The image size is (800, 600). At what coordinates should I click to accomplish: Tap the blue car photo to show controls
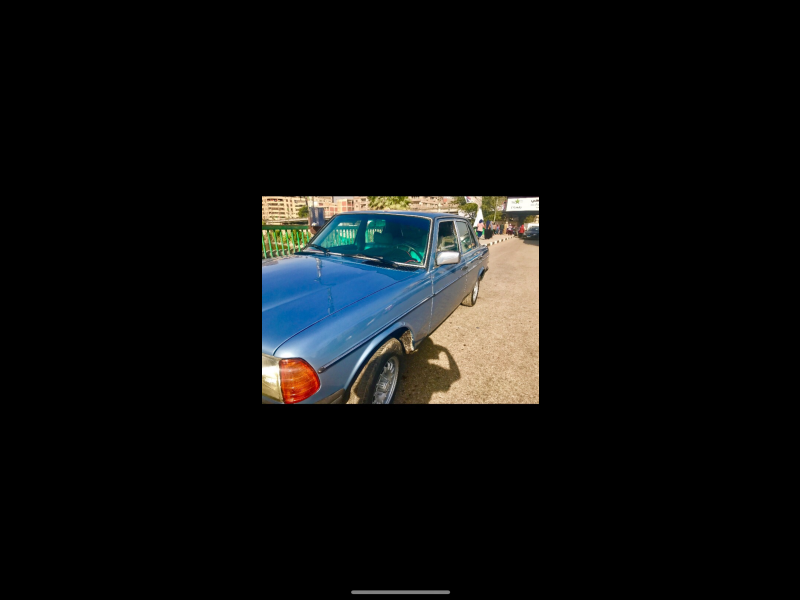point(400,300)
